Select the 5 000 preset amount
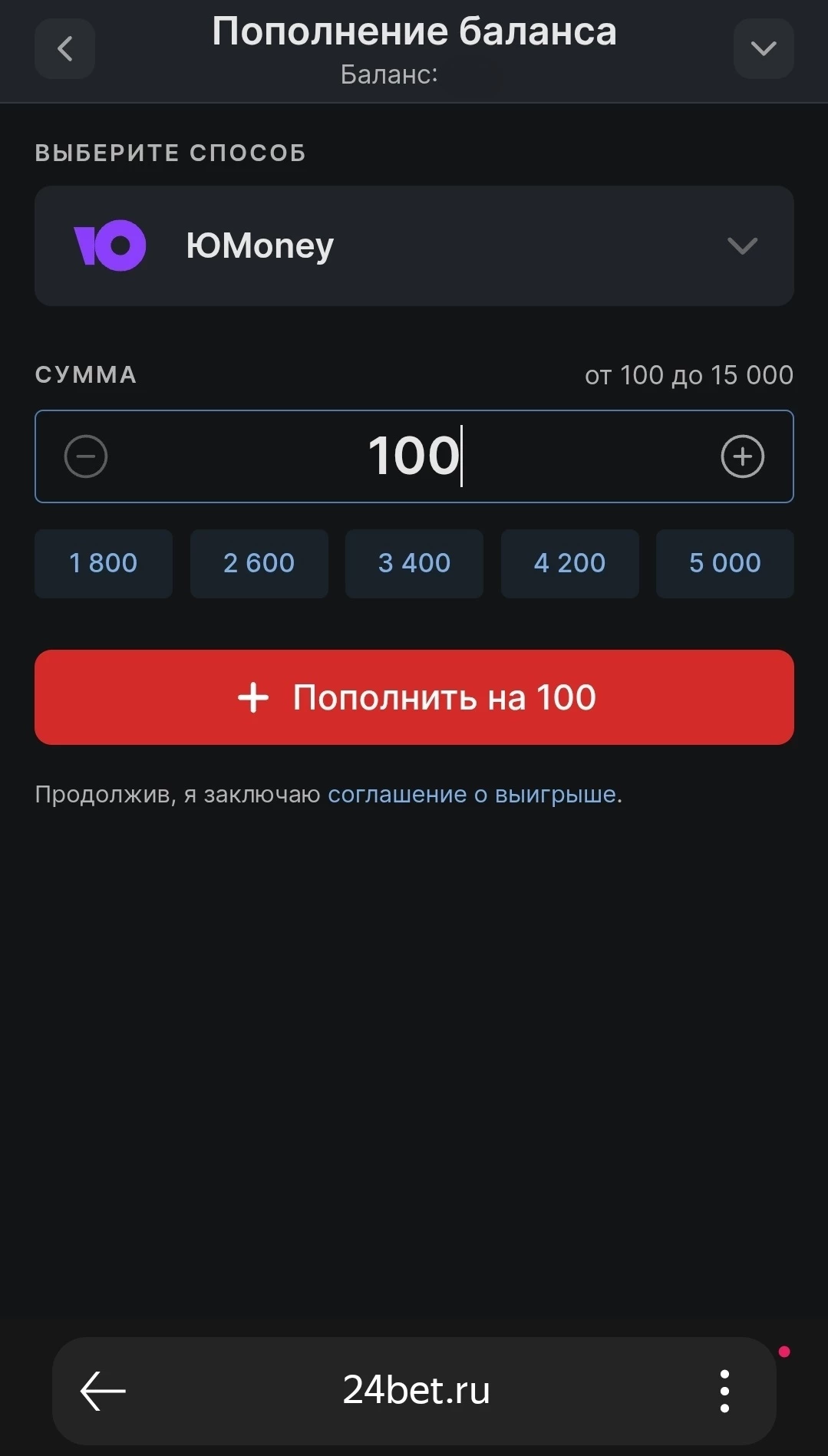The image size is (828, 1456). pos(724,563)
